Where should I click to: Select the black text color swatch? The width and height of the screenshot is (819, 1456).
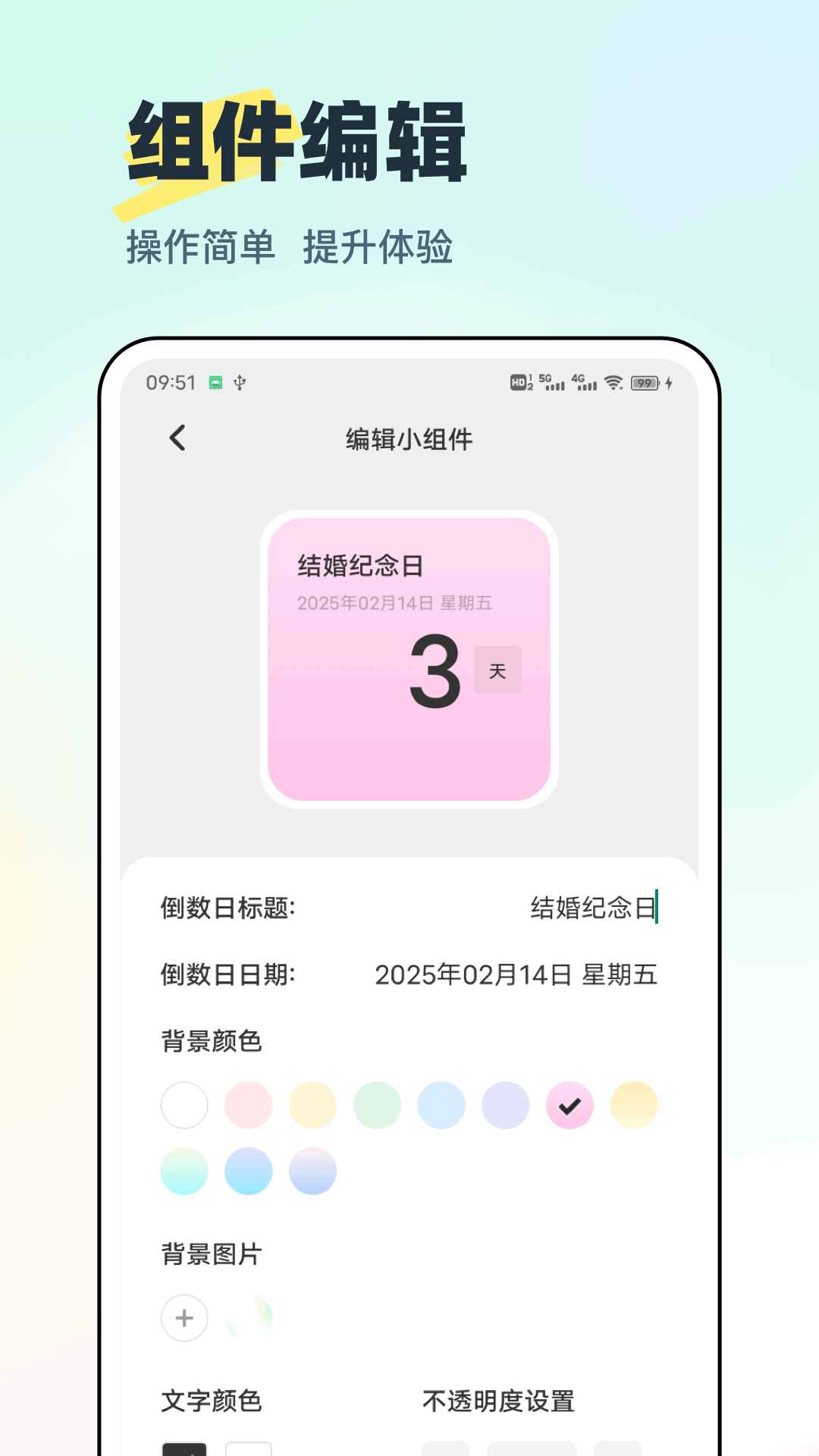pos(185,1450)
